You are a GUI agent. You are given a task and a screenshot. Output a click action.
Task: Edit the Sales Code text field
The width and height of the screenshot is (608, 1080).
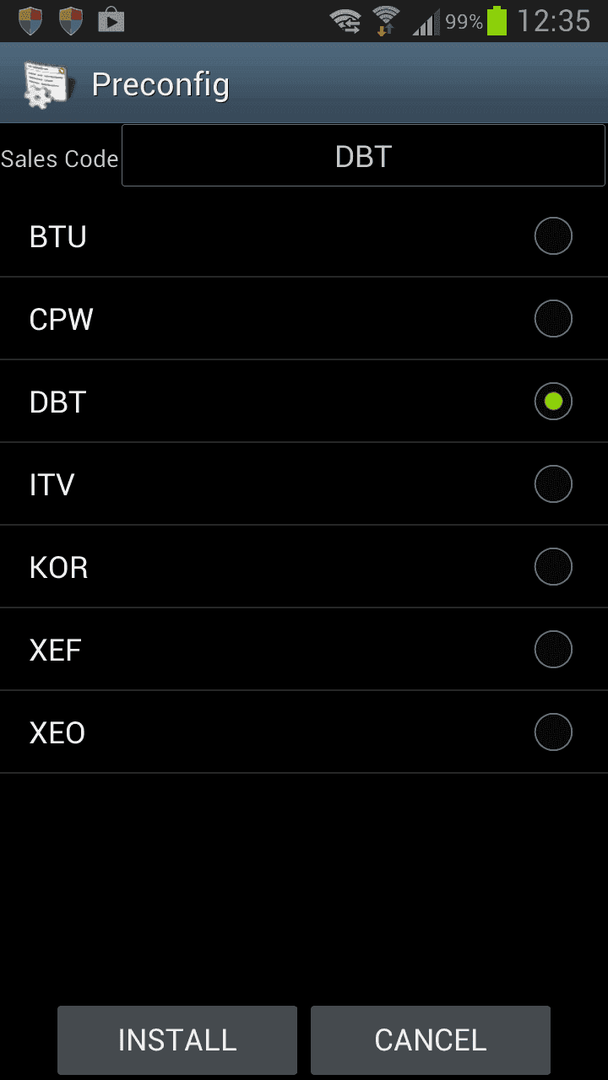364,156
